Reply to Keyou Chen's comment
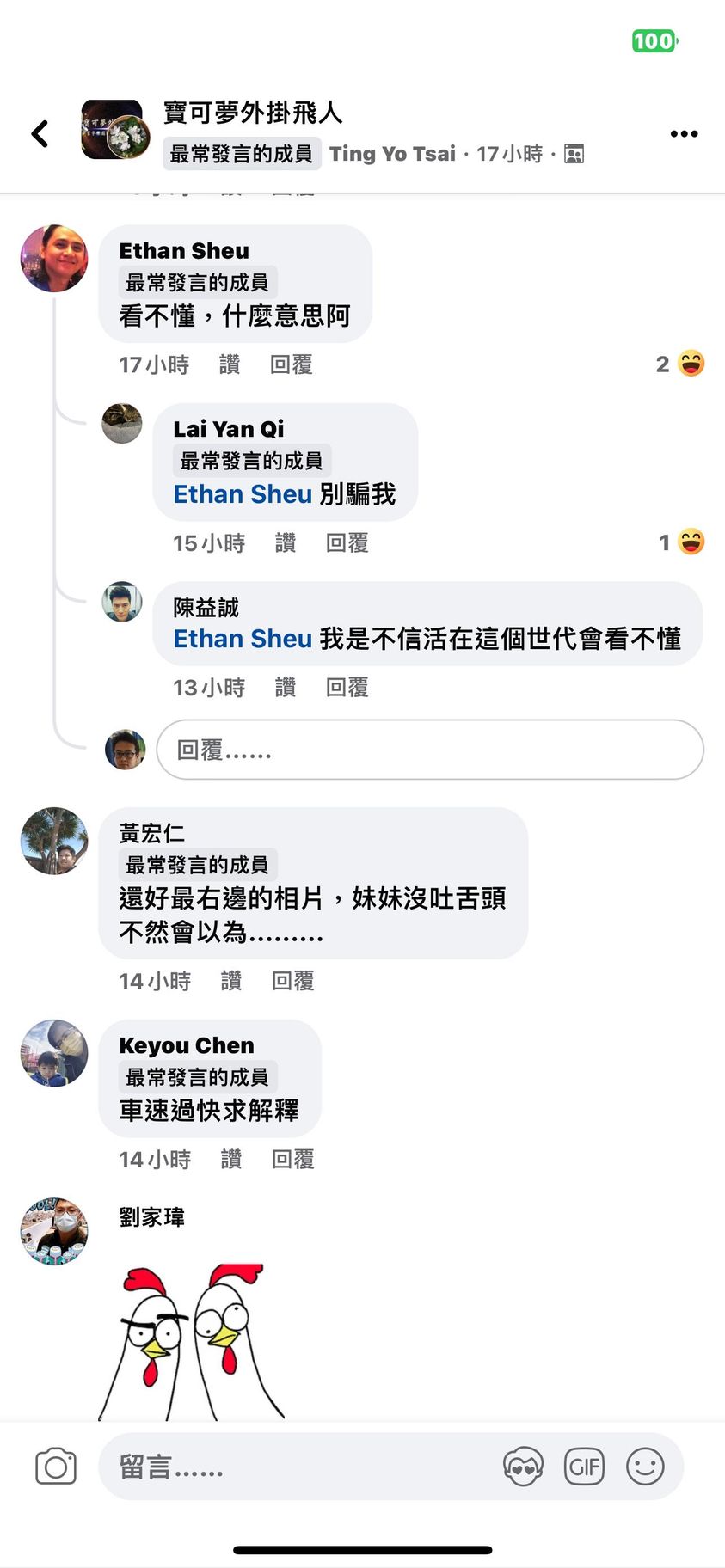The width and height of the screenshot is (725, 1568). click(292, 1160)
